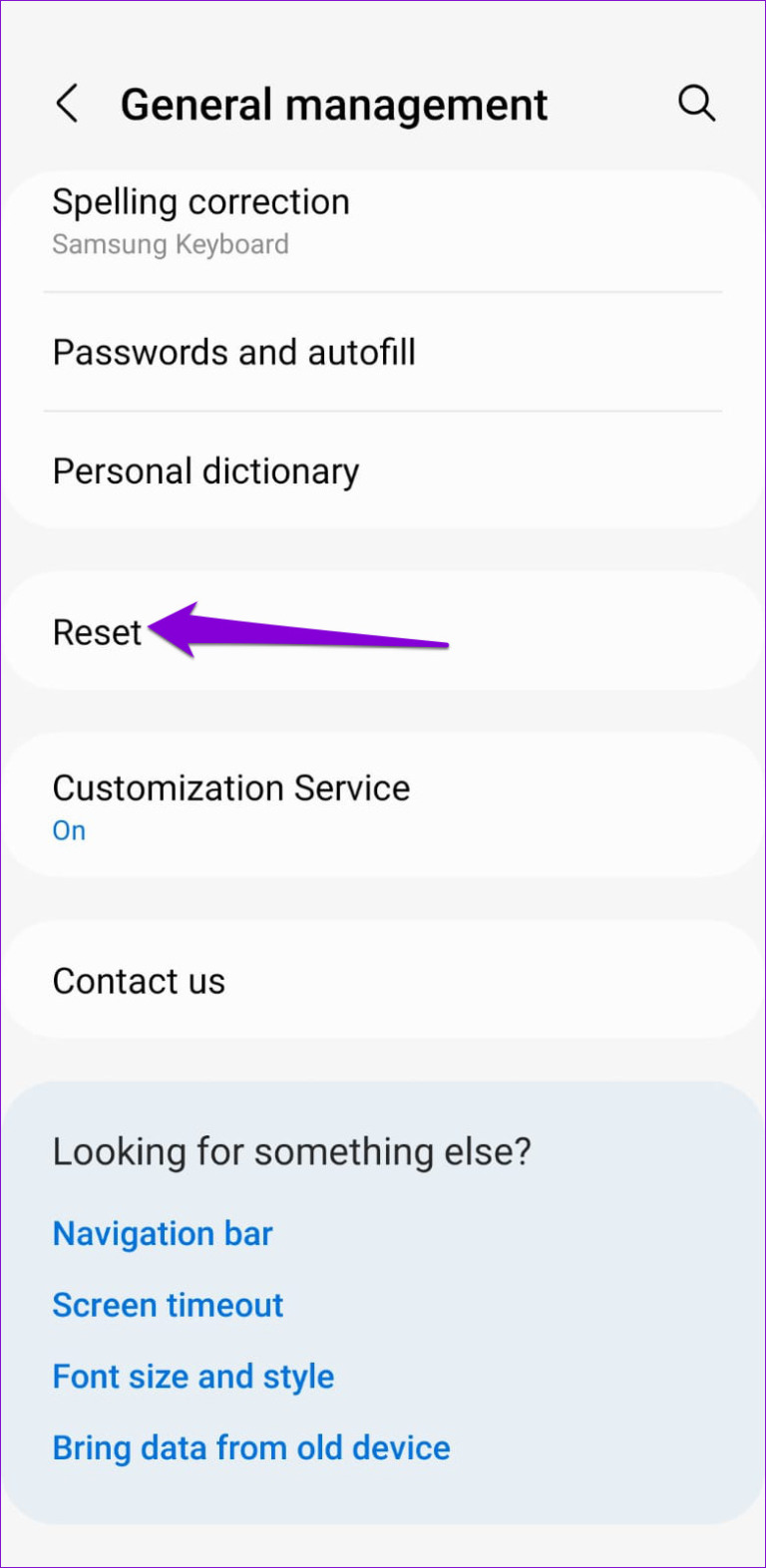
Task: Open Passwords and autofill settings
Action: click(233, 351)
